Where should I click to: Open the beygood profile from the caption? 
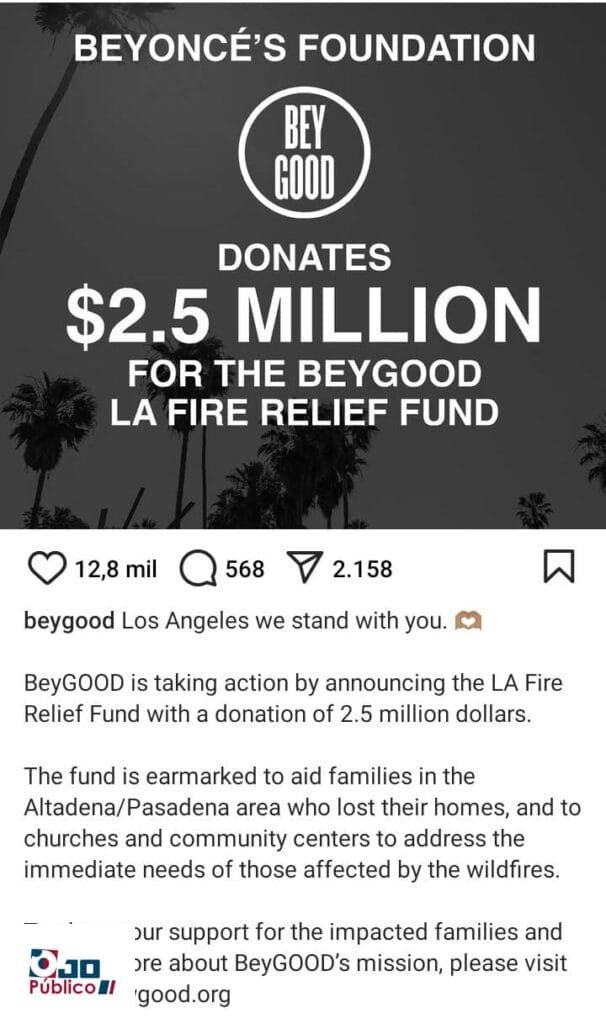click(x=69, y=621)
